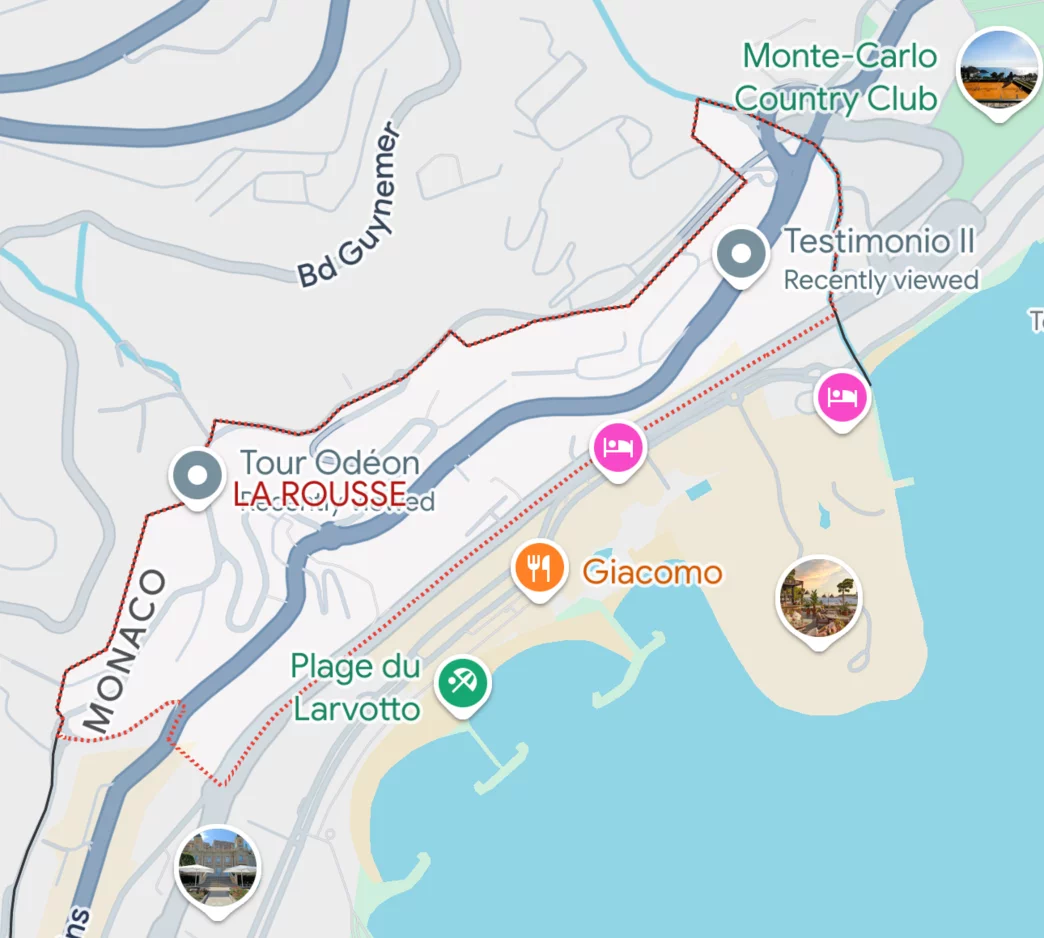The width and height of the screenshot is (1044, 938).
Task: Open the hotel pin beside the dotted boundary
Action: pos(618,448)
